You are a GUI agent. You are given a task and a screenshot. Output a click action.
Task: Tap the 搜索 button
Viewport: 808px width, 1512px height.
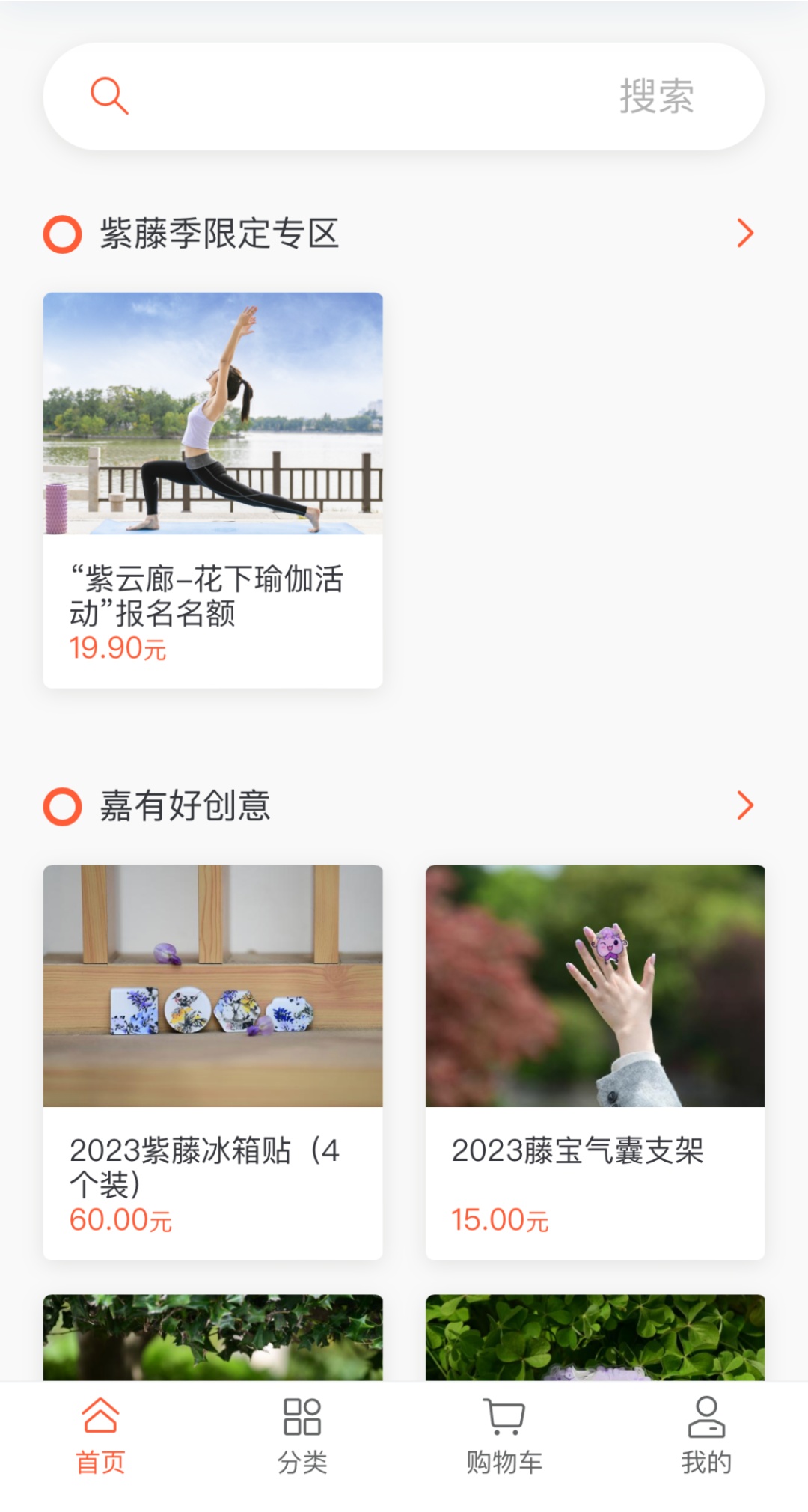[656, 97]
